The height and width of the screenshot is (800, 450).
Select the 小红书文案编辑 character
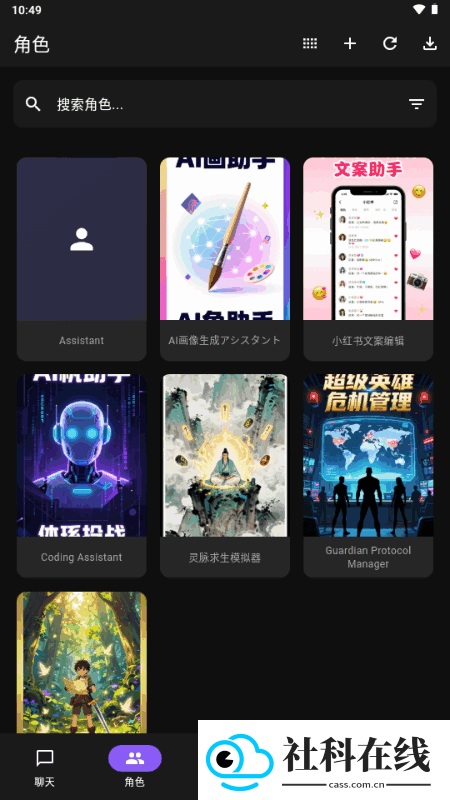click(368, 259)
